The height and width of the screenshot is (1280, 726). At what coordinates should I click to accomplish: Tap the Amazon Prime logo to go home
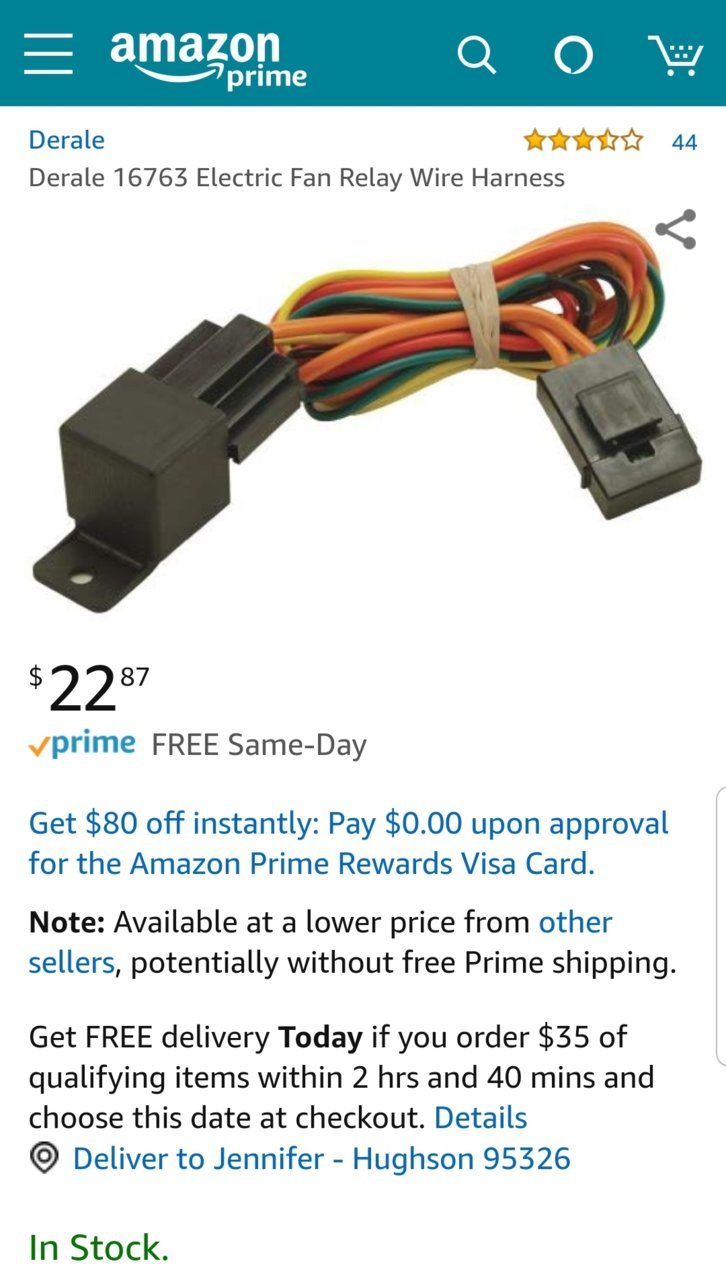coord(208,57)
